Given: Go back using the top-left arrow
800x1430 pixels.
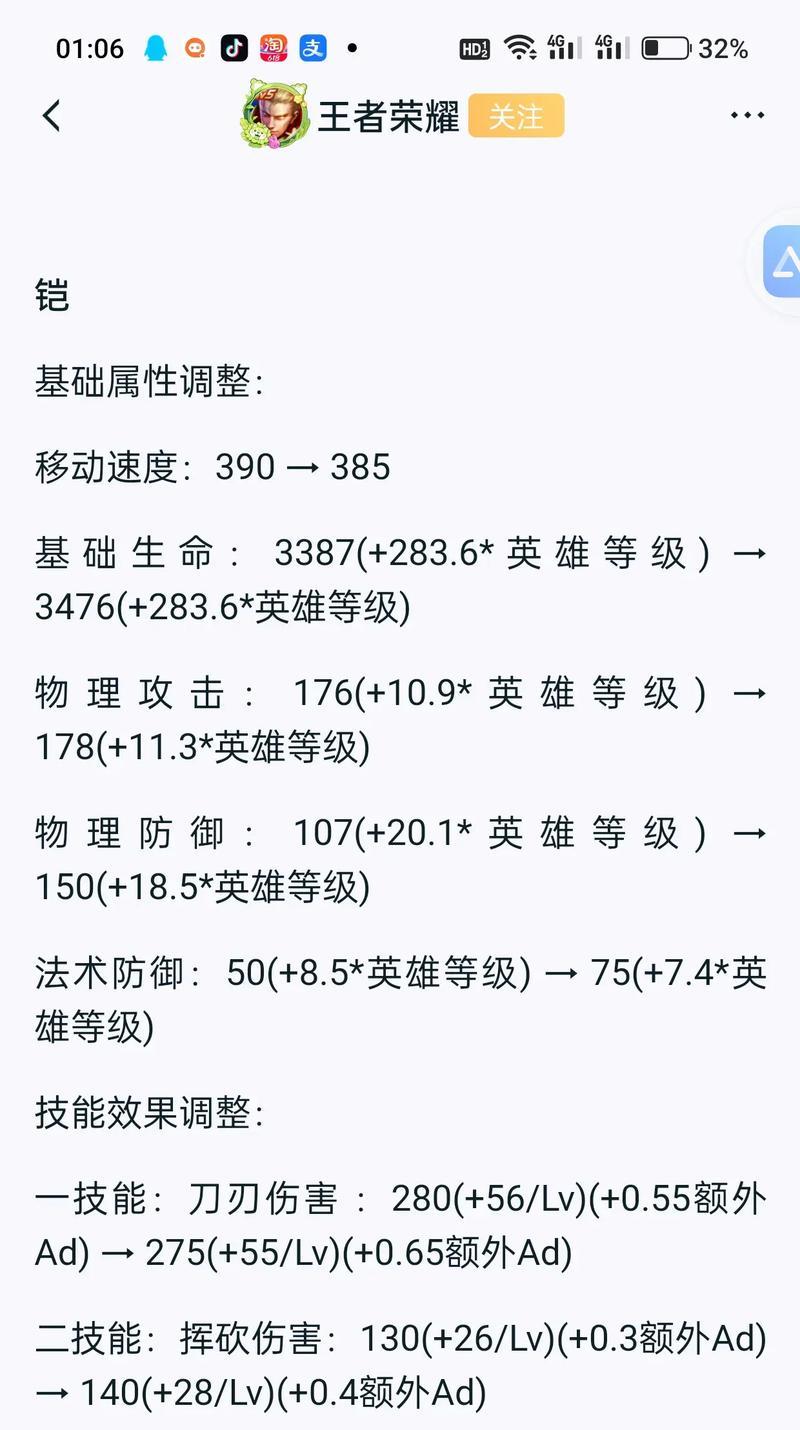Looking at the screenshot, I should (52, 116).
